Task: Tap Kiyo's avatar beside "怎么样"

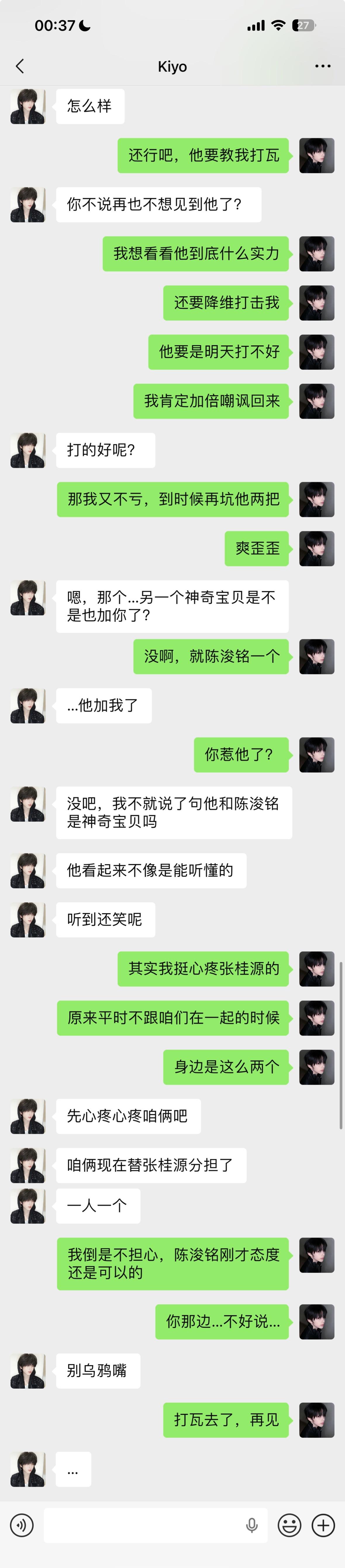Action: (x=27, y=107)
